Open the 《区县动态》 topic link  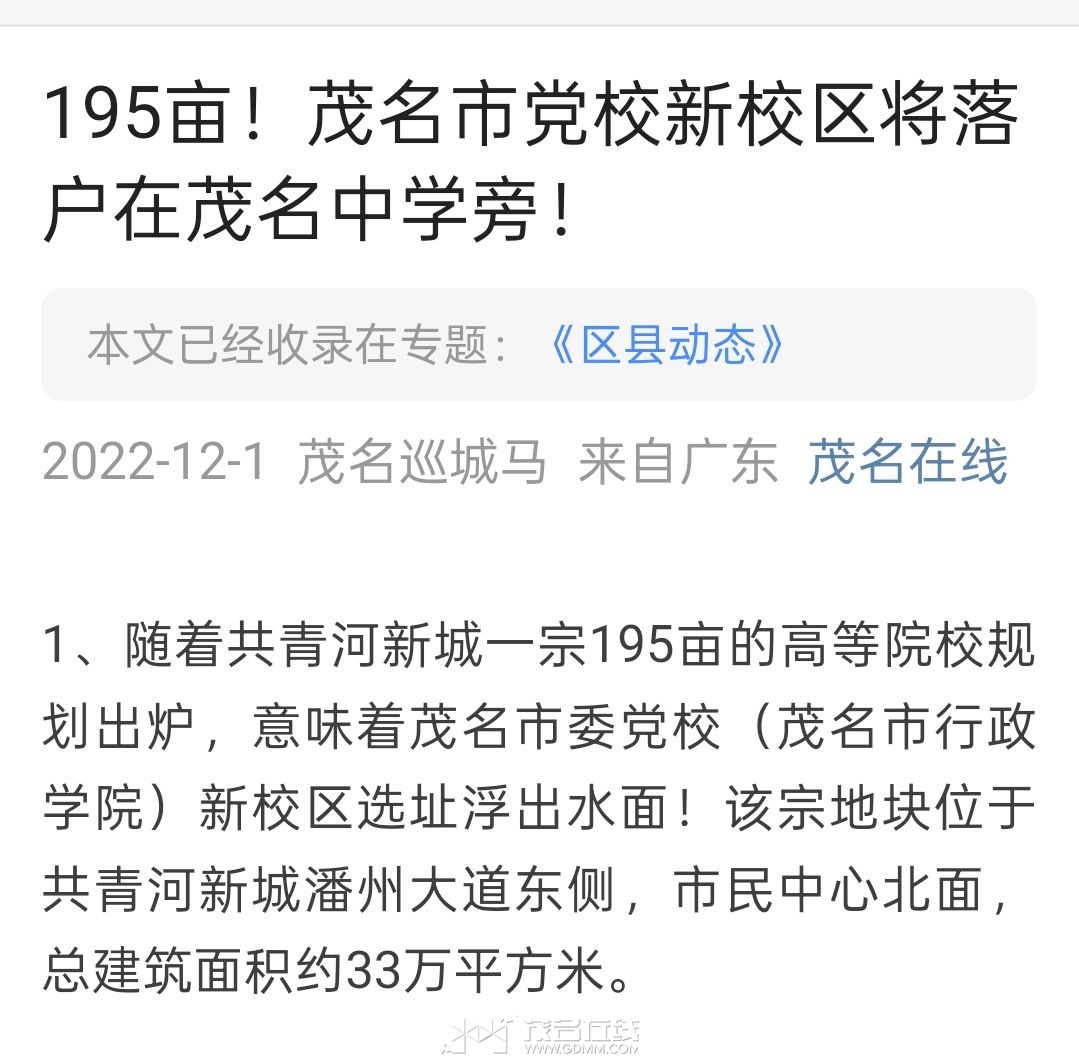point(668,345)
